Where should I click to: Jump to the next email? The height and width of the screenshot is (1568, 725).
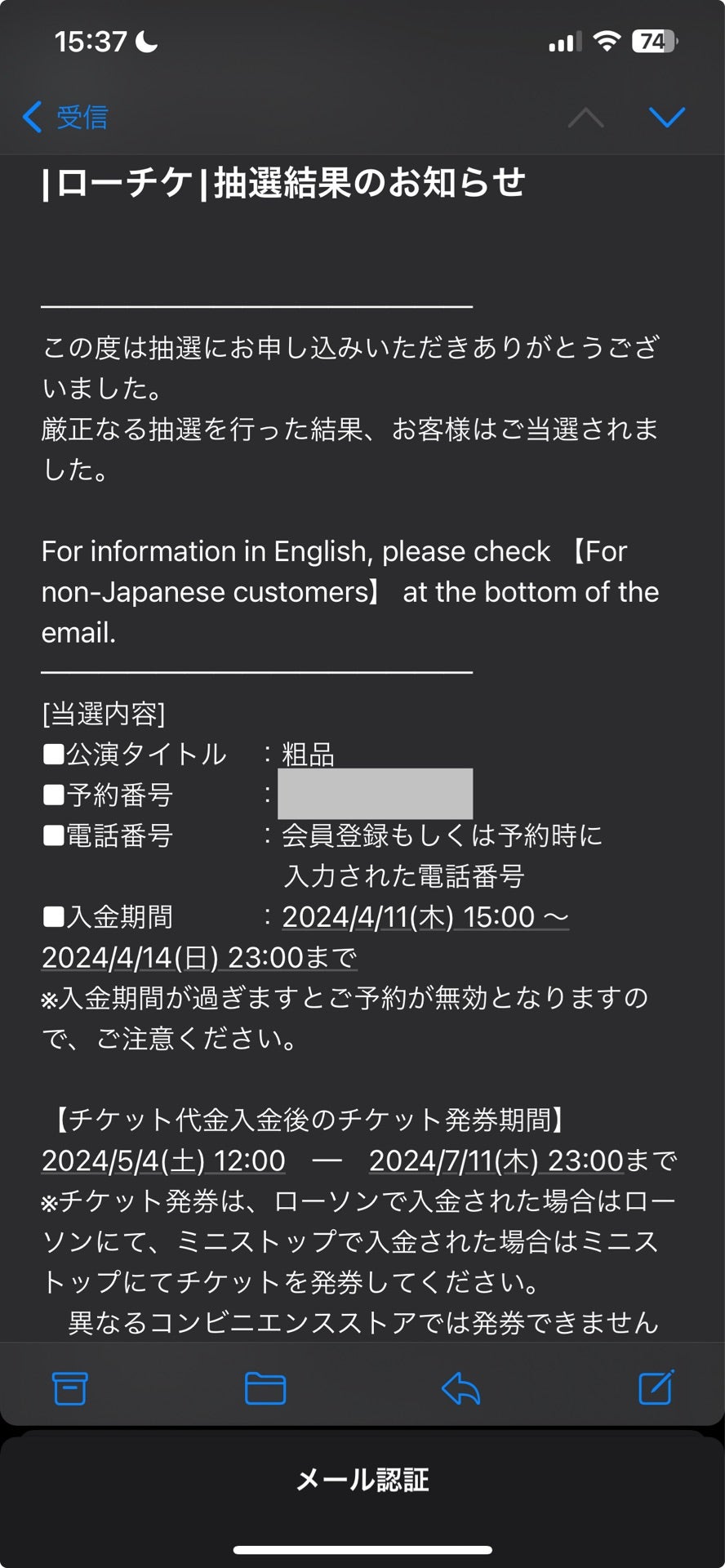tap(666, 118)
